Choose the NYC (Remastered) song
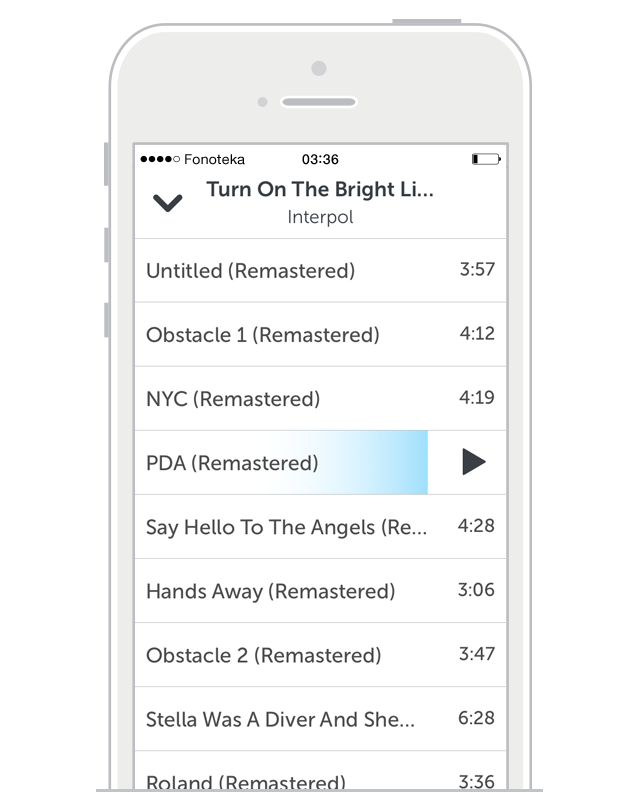This screenshot has height=792, width=640. pos(233,398)
